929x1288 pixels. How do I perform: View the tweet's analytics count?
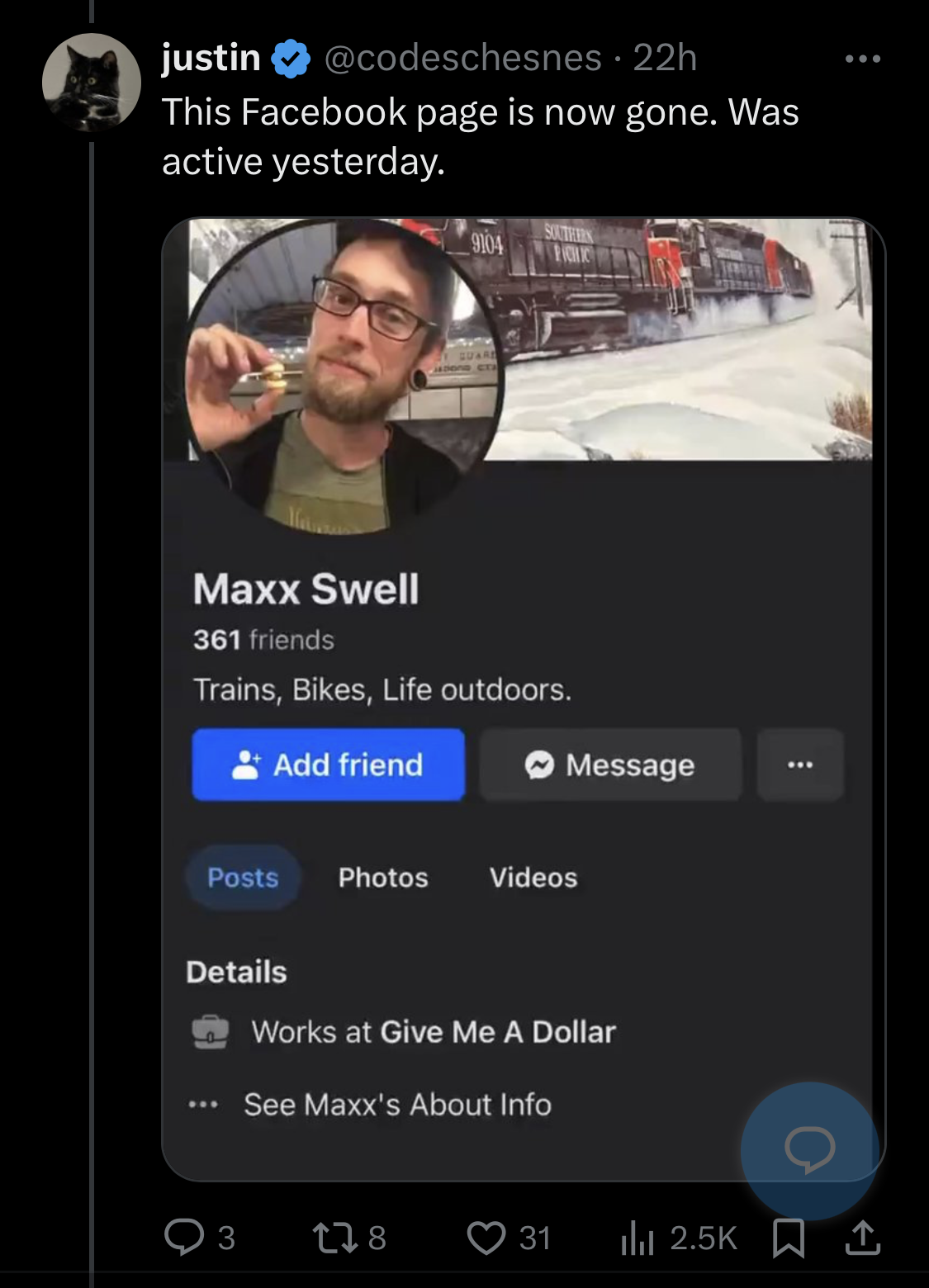[677, 1237]
